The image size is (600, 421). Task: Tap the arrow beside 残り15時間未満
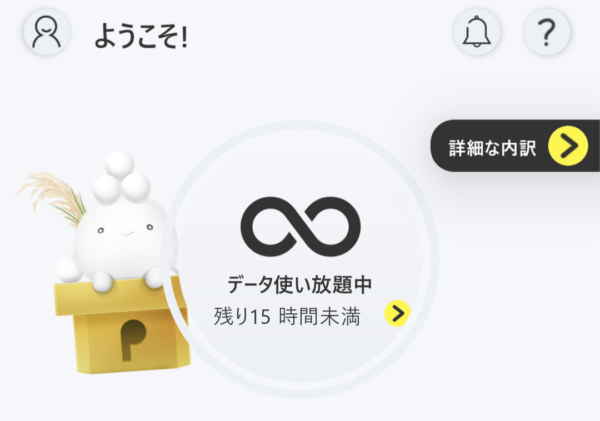(x=398, y=314)
